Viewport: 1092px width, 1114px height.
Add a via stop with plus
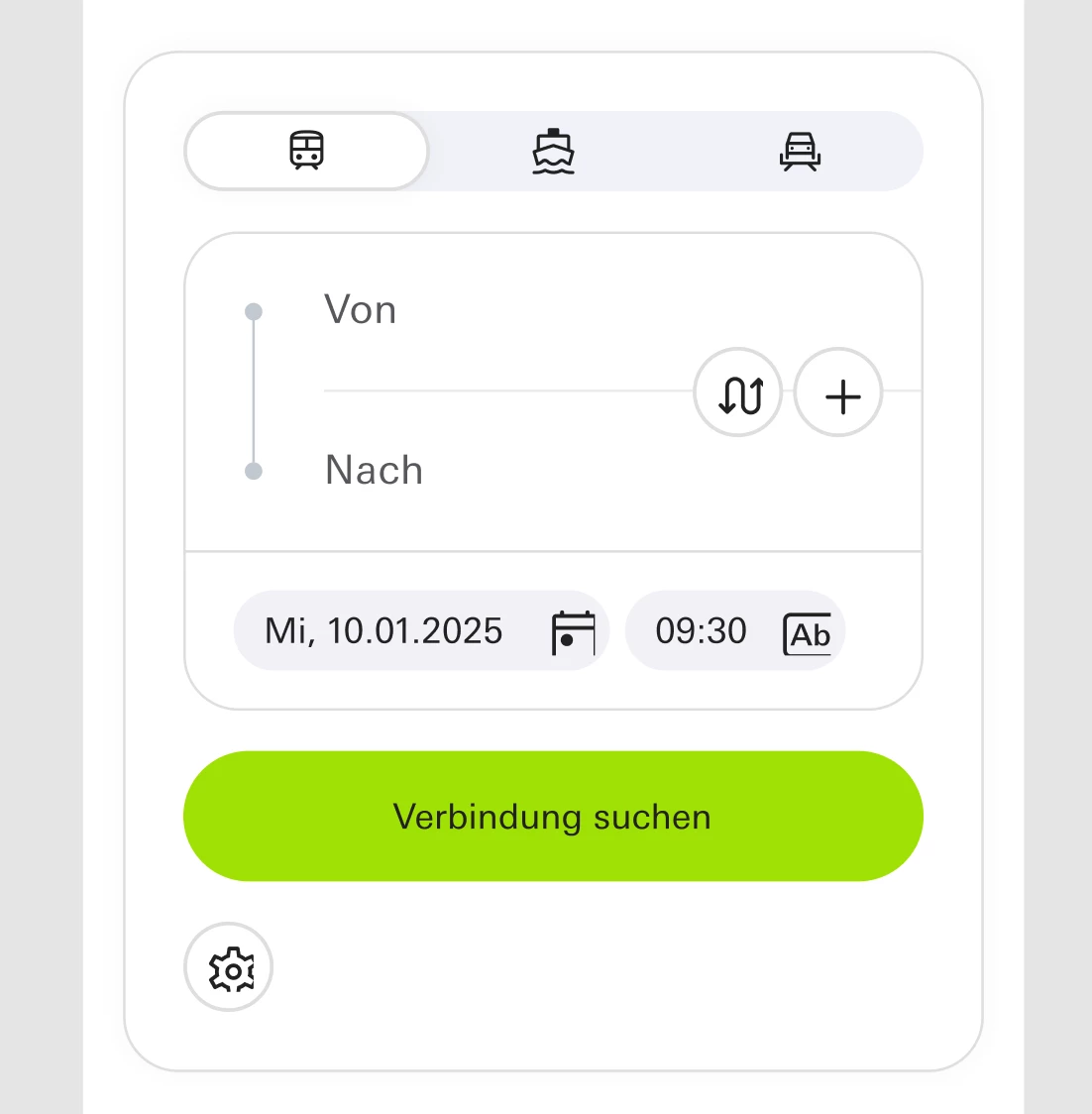click(839, 393)
